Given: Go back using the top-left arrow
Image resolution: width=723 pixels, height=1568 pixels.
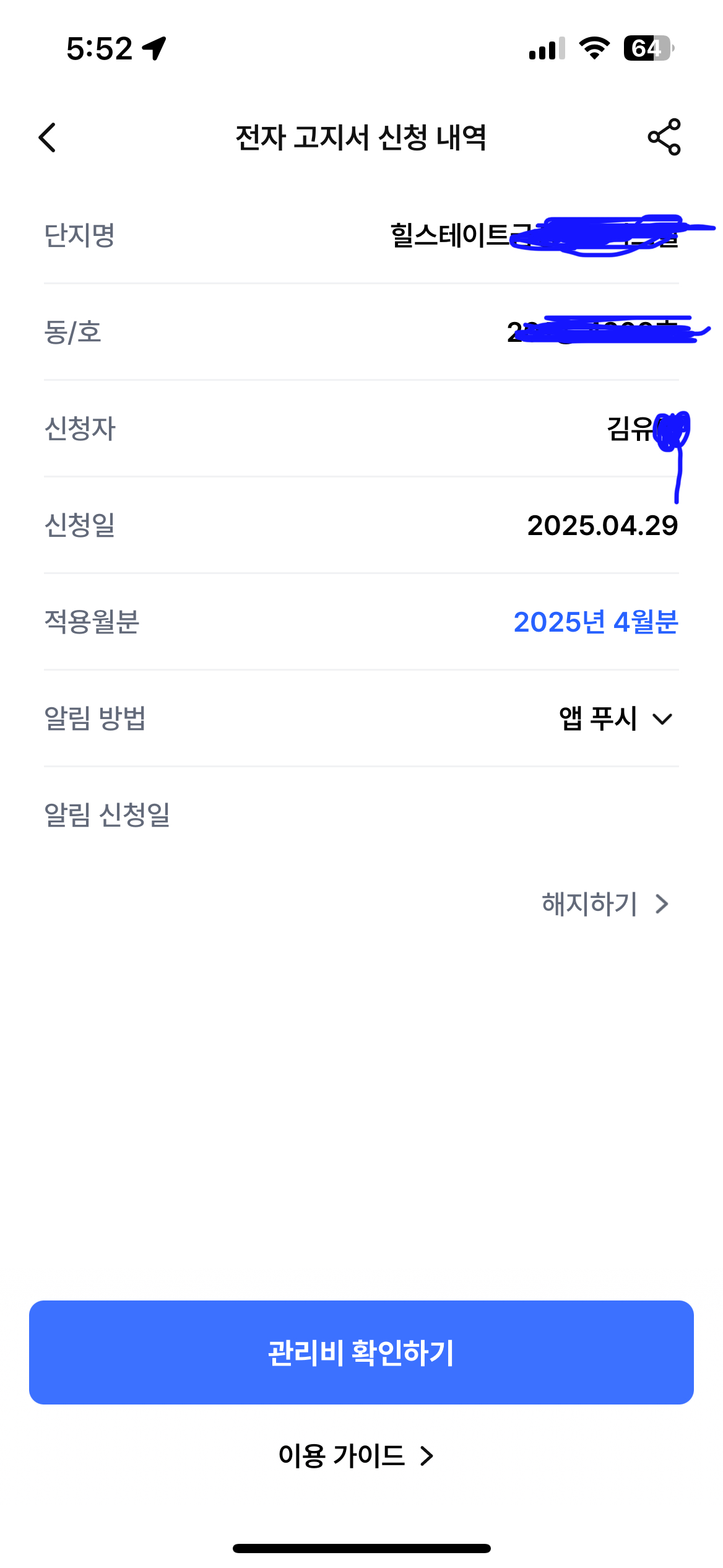Looking at the screenshot, I should (48, 137).
